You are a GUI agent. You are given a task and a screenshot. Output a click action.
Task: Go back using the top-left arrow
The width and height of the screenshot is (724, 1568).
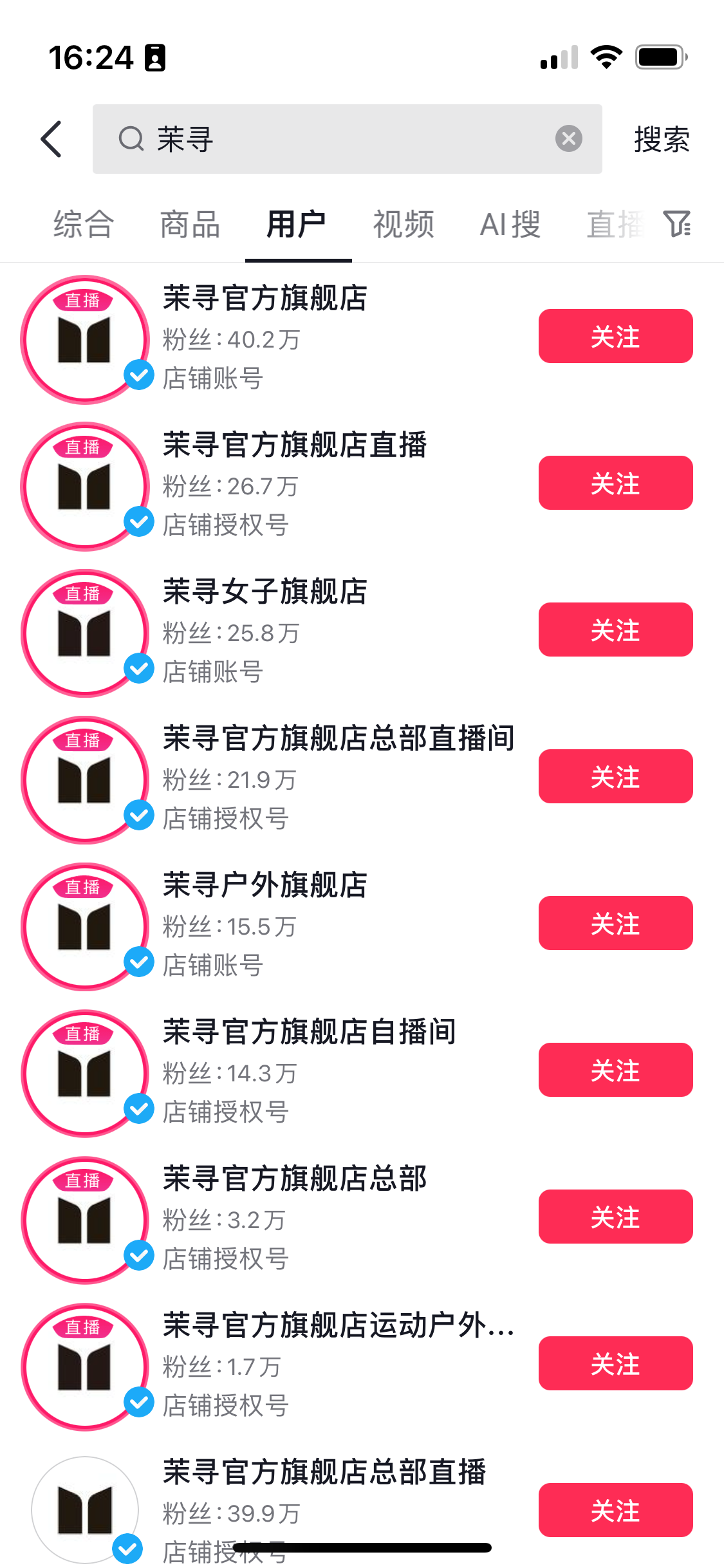tap(51, 139)
